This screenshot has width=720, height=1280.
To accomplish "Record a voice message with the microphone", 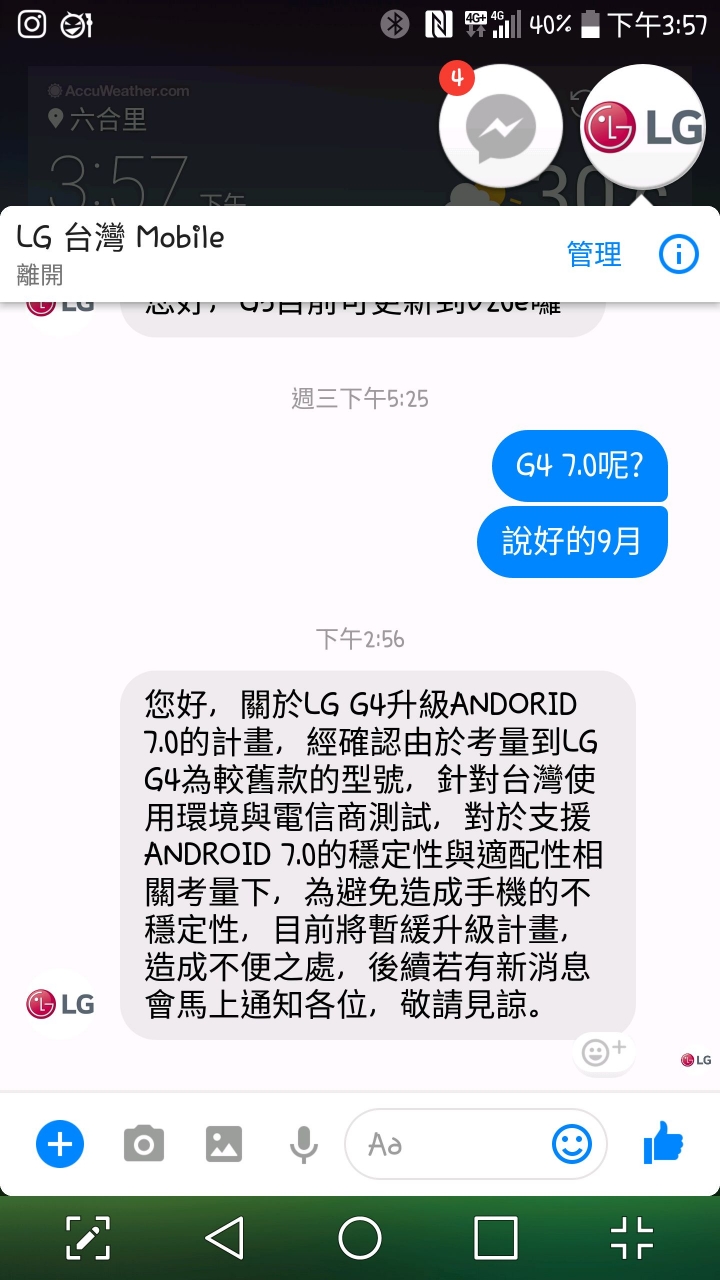I will click(x=303, y=1144).
